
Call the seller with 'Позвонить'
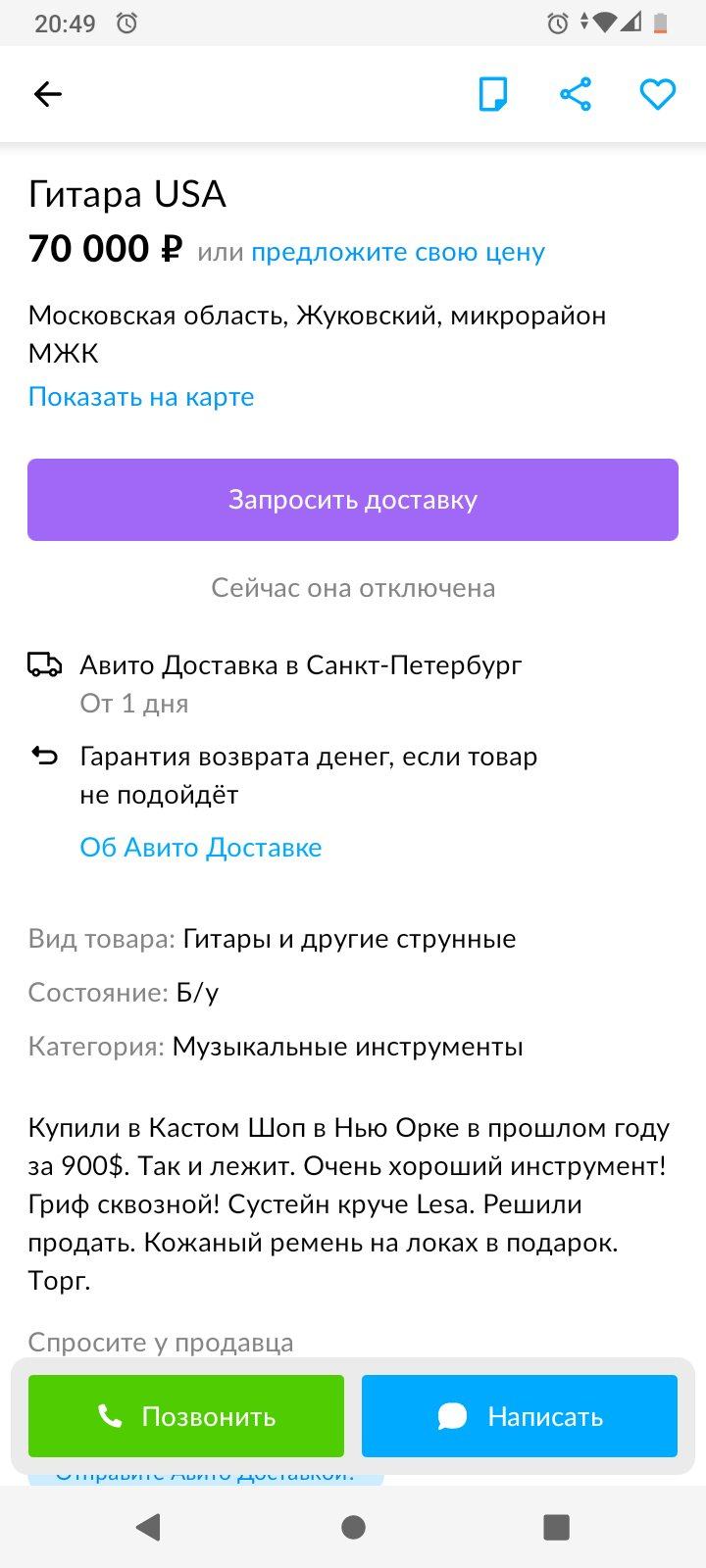pyautogui.click(x=186, y=1416)
